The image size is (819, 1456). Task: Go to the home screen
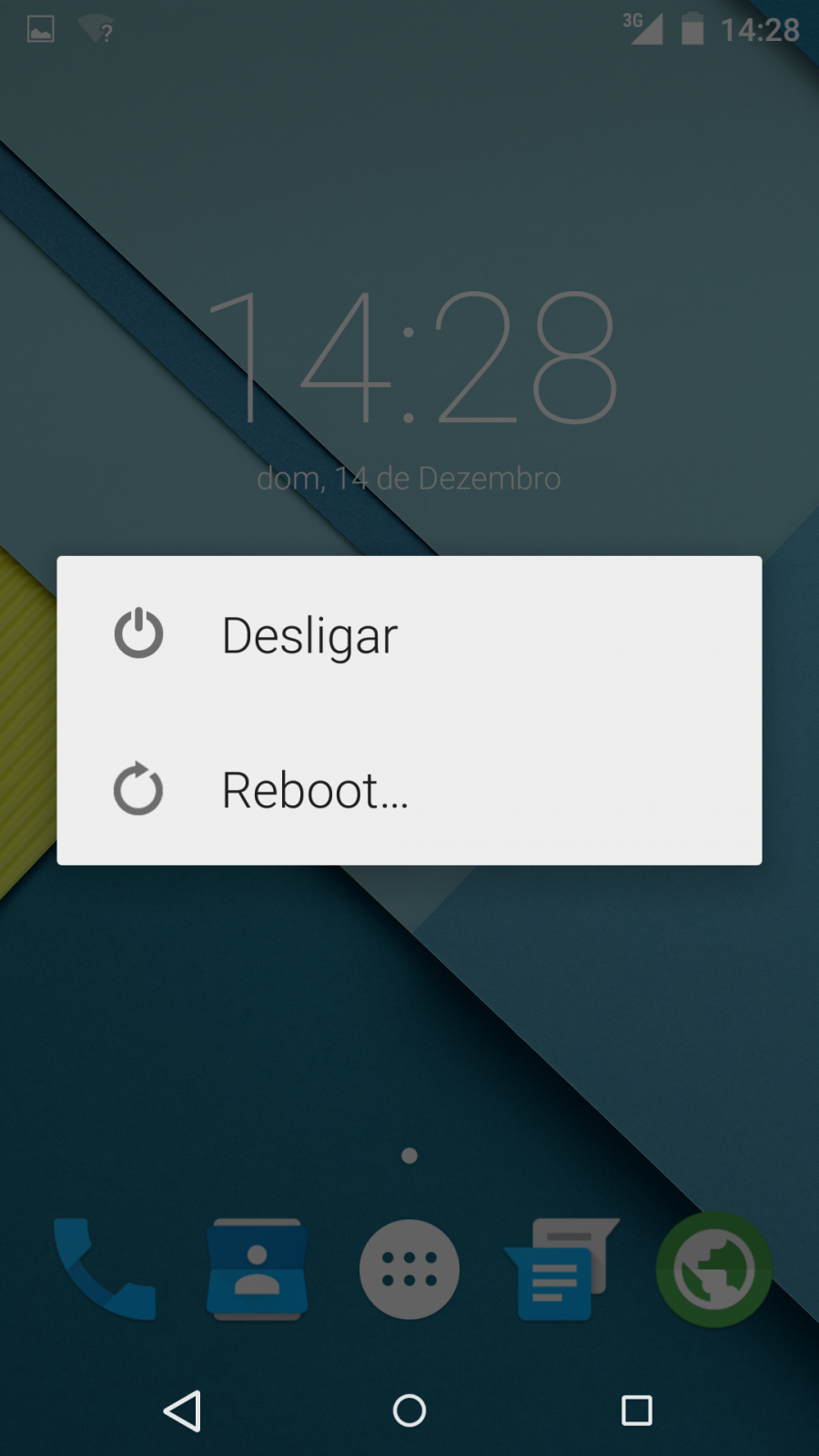tap(409, 1410)
